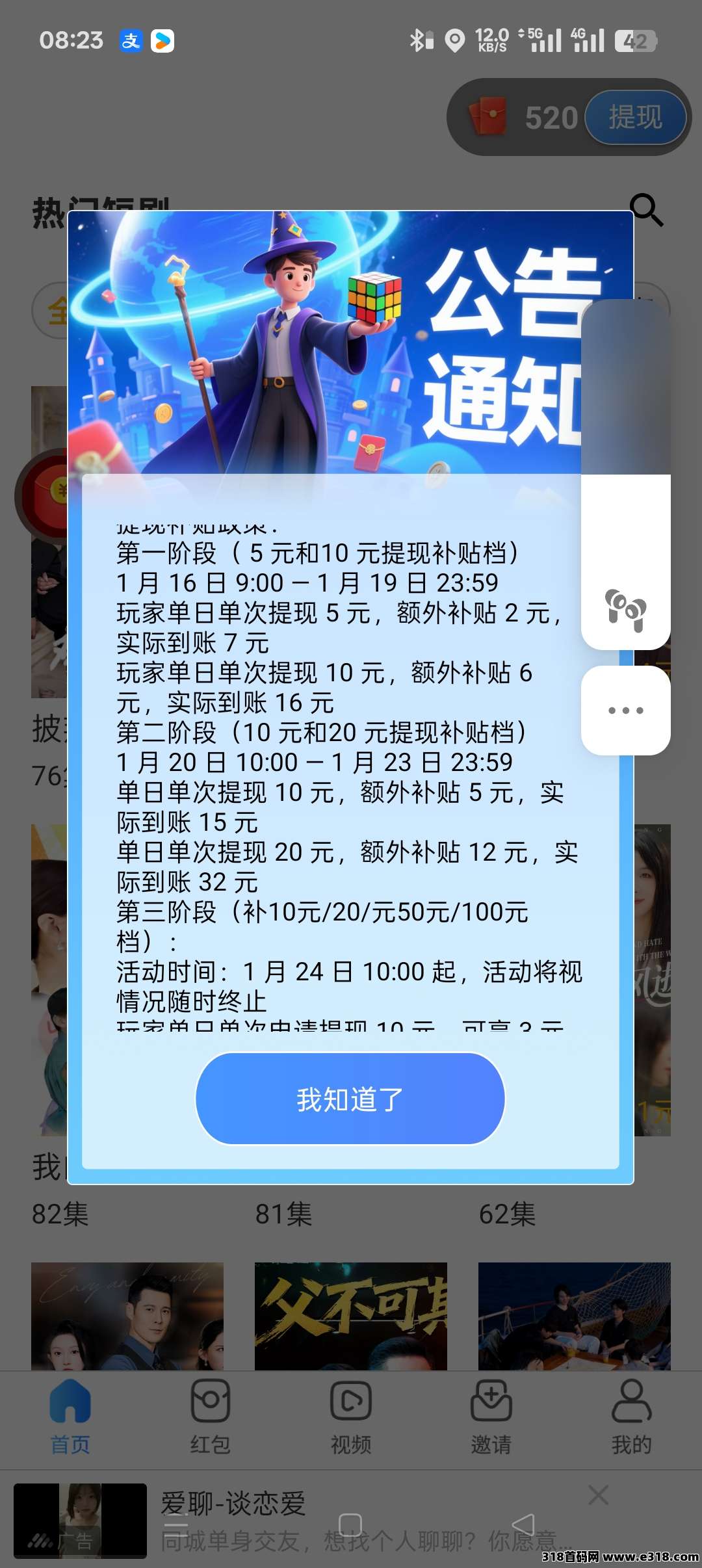The height and width of the screenshot is (1568, 702).
Task: Tap the red envelope icon beside 520
Action: [489, 118]
